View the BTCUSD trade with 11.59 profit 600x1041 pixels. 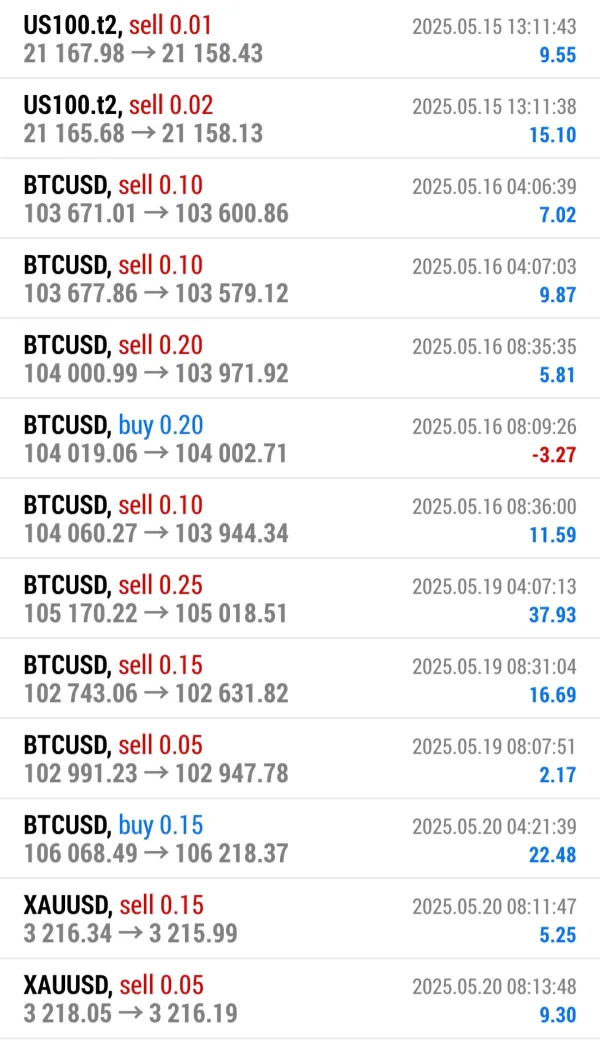[300, 519]
